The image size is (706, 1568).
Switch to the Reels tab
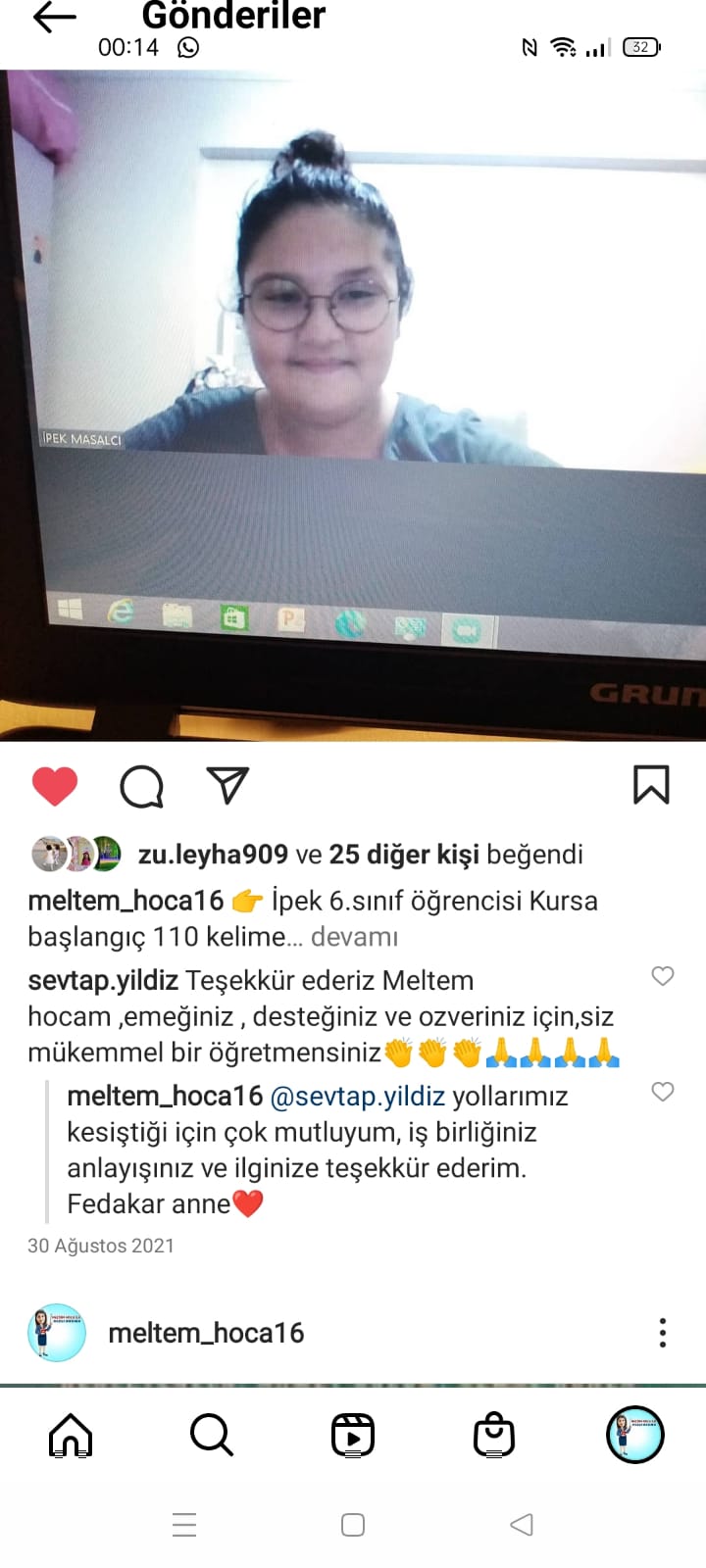click(353, 1436)
